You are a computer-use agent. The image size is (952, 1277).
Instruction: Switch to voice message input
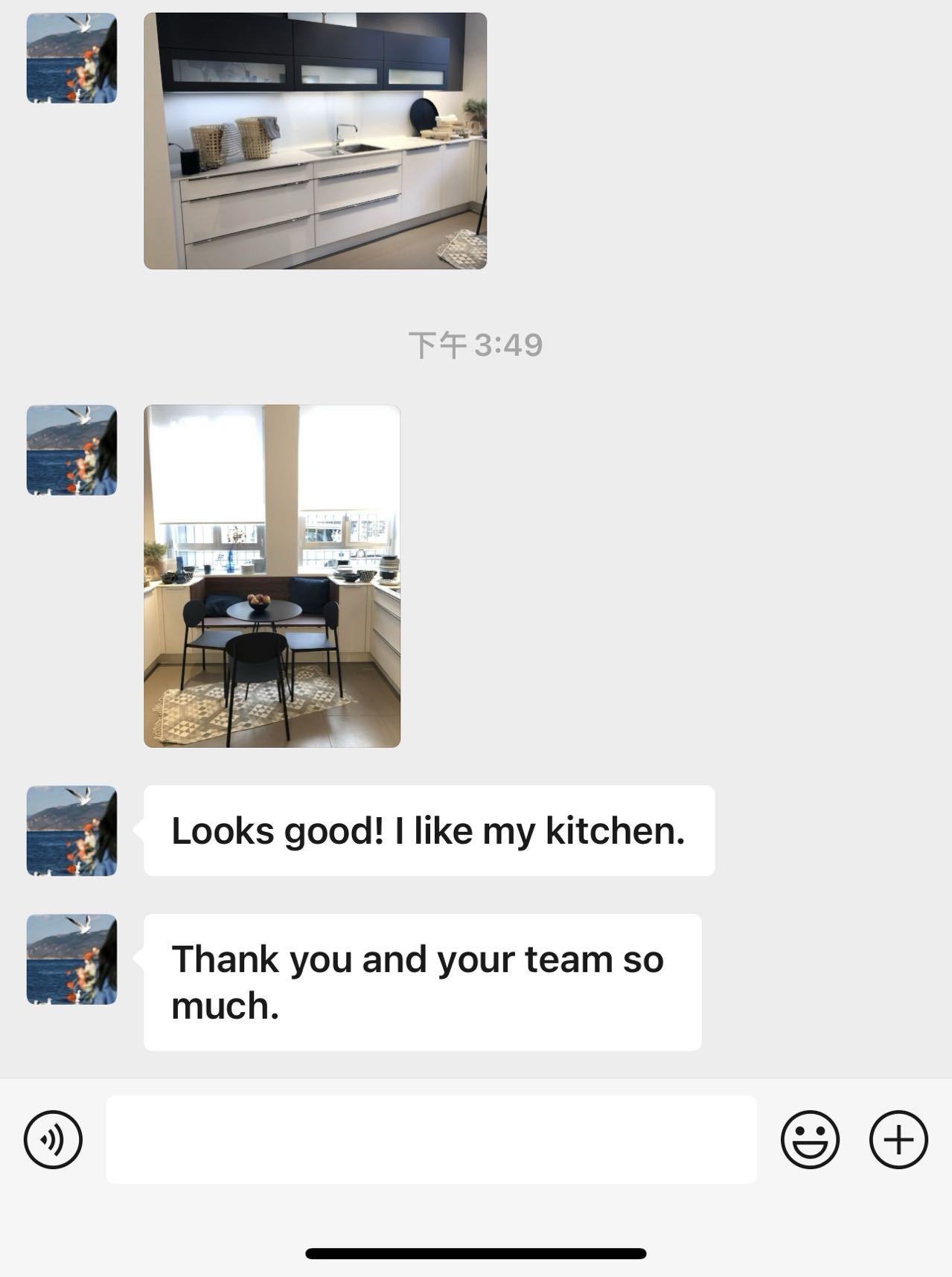pos(53,1139)
